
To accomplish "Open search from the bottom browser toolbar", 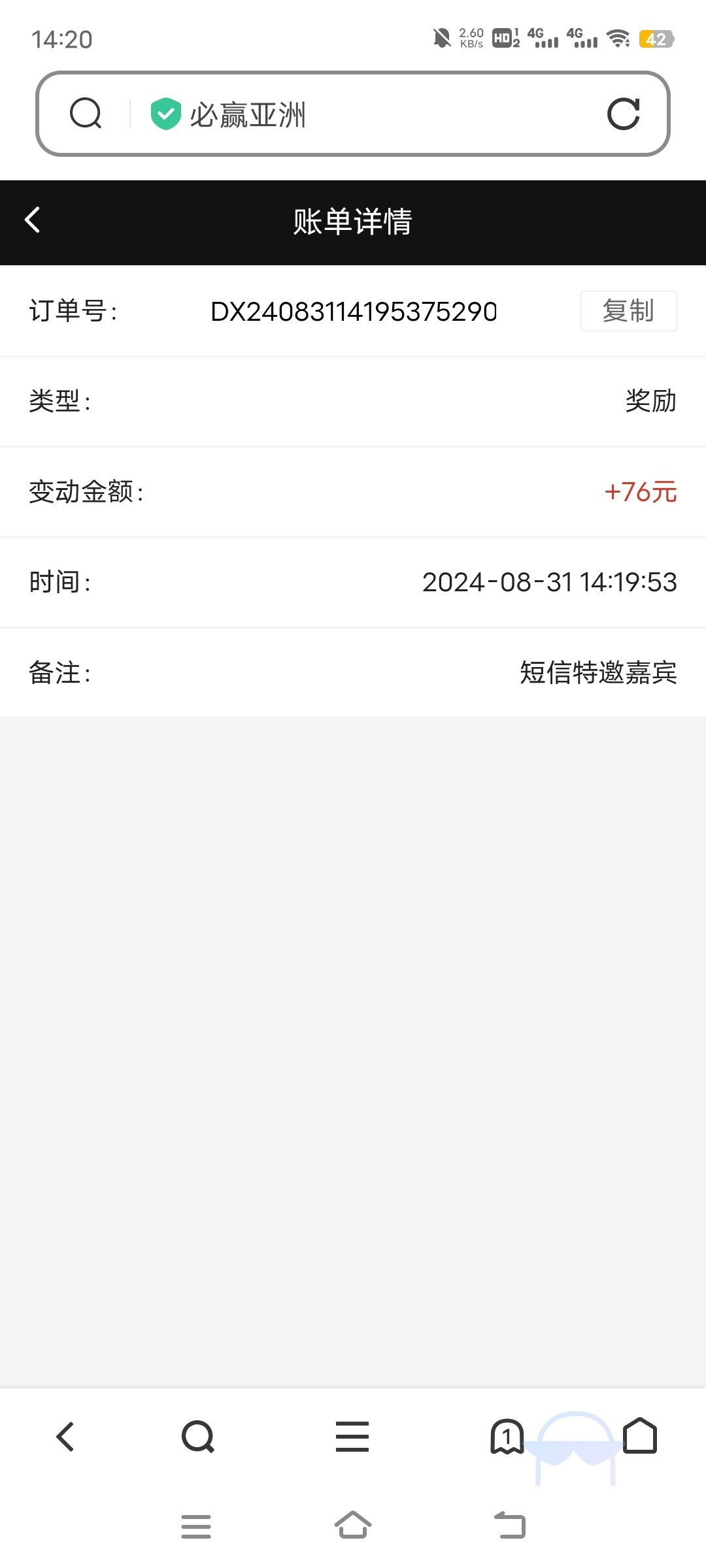I will pyautogui.click(x=198, y=1437).
